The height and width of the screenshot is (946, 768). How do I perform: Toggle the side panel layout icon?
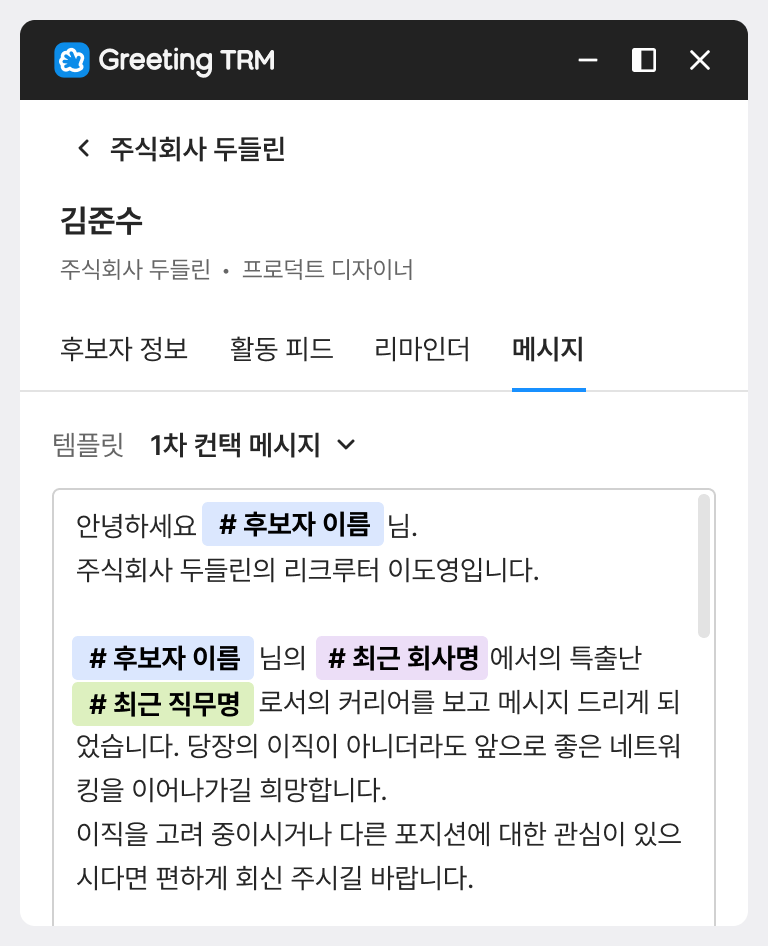[644, 61]
